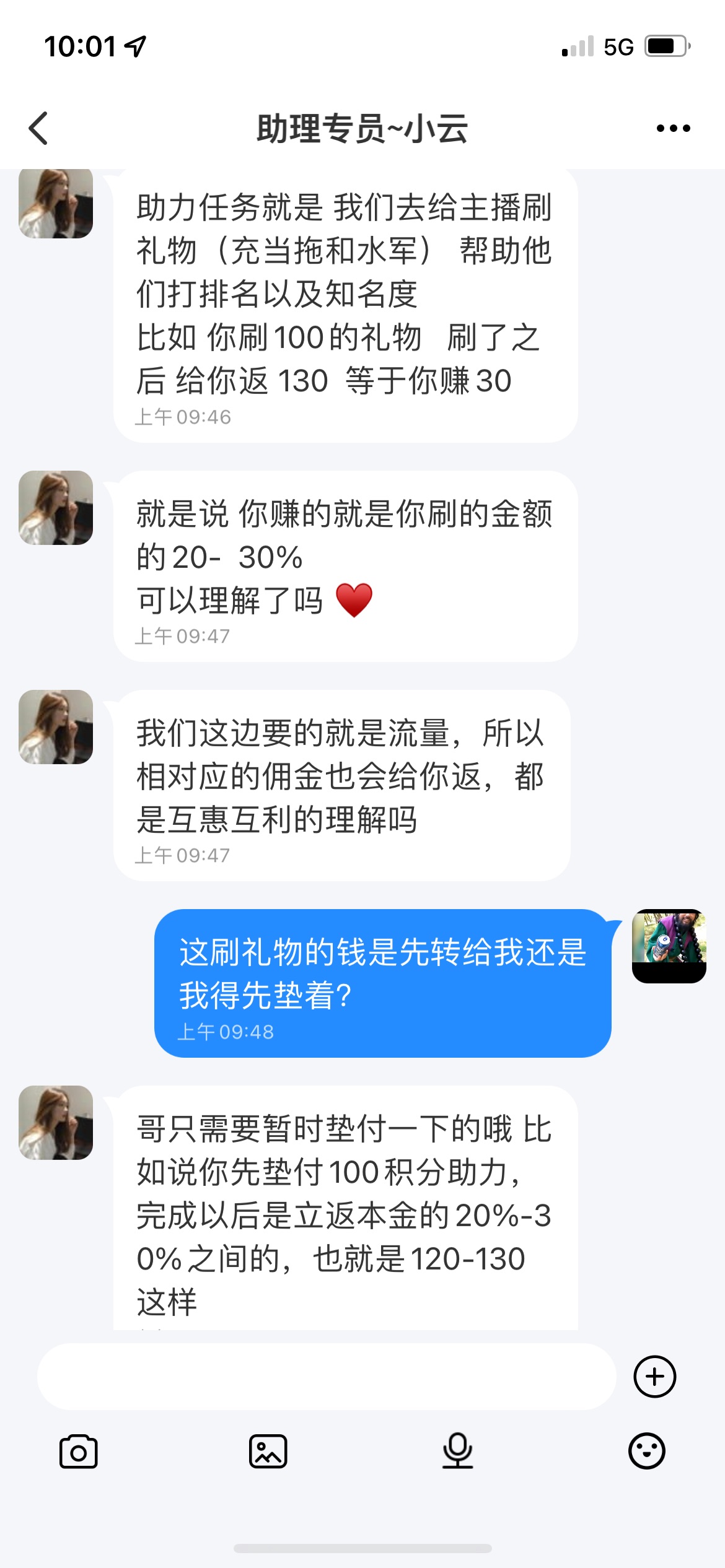Open the emoji sticker panel
The height and width of the screenshot is (1568, 725).
point(646,1452)
